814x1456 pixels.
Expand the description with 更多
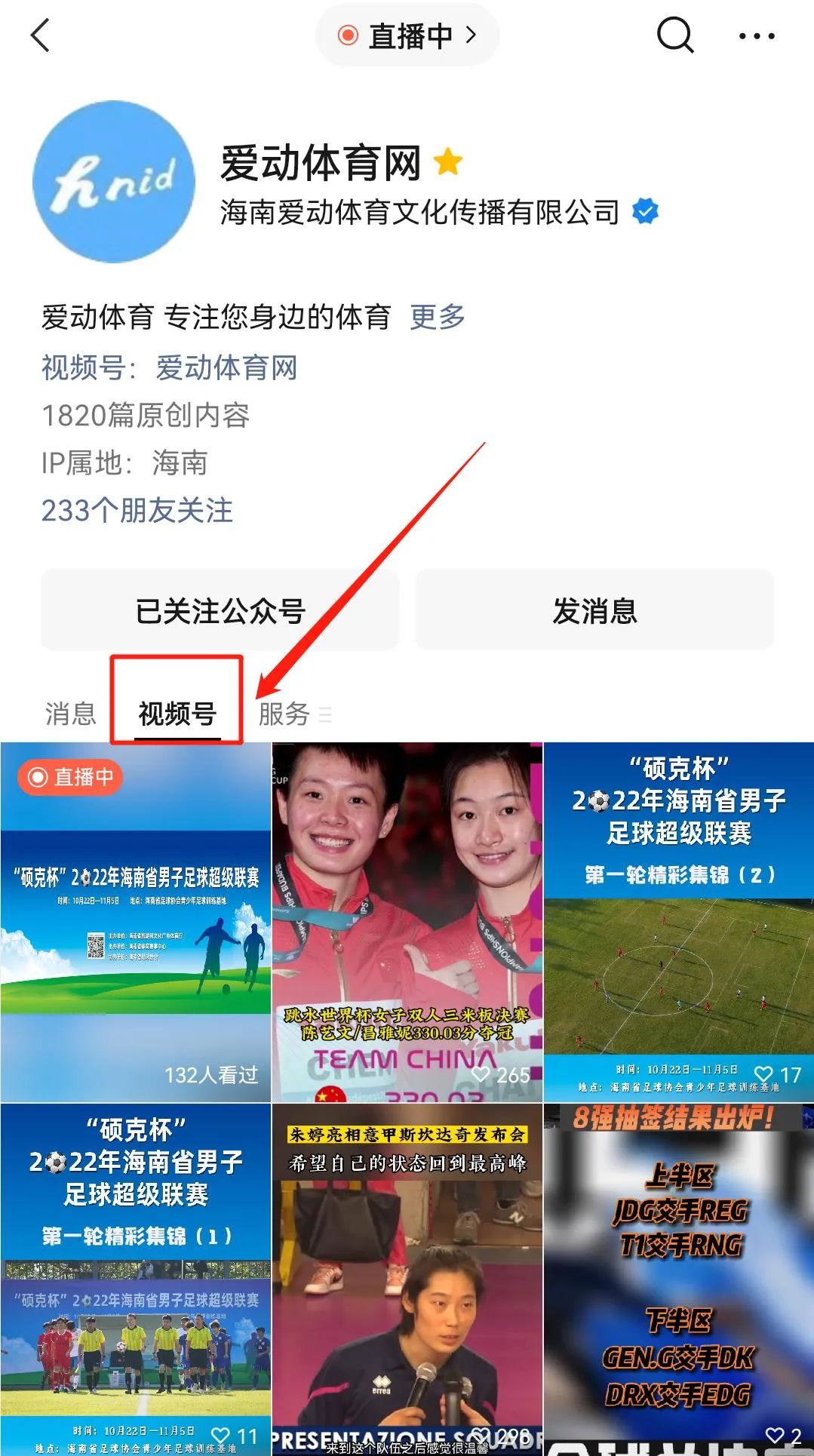point(438,317)
